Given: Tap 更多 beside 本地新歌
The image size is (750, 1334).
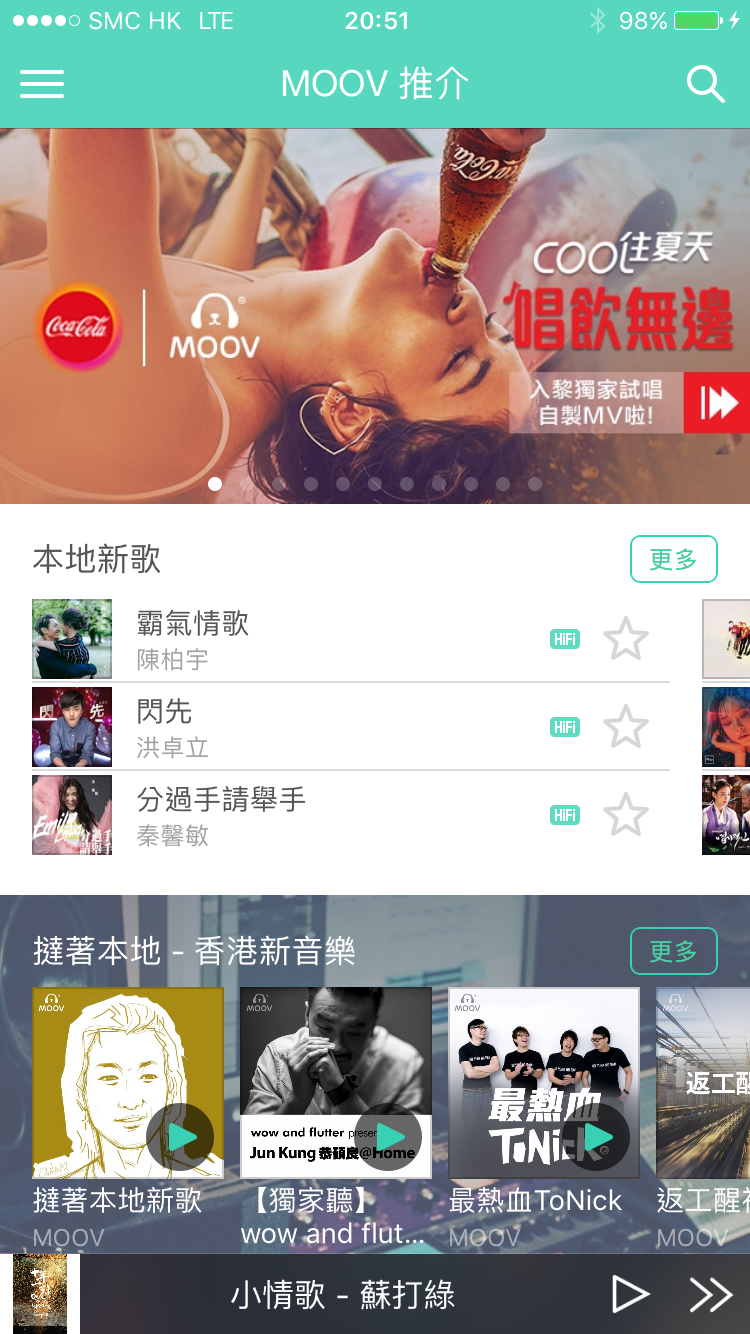Looking at the screenshot, I should coord(673,559).
